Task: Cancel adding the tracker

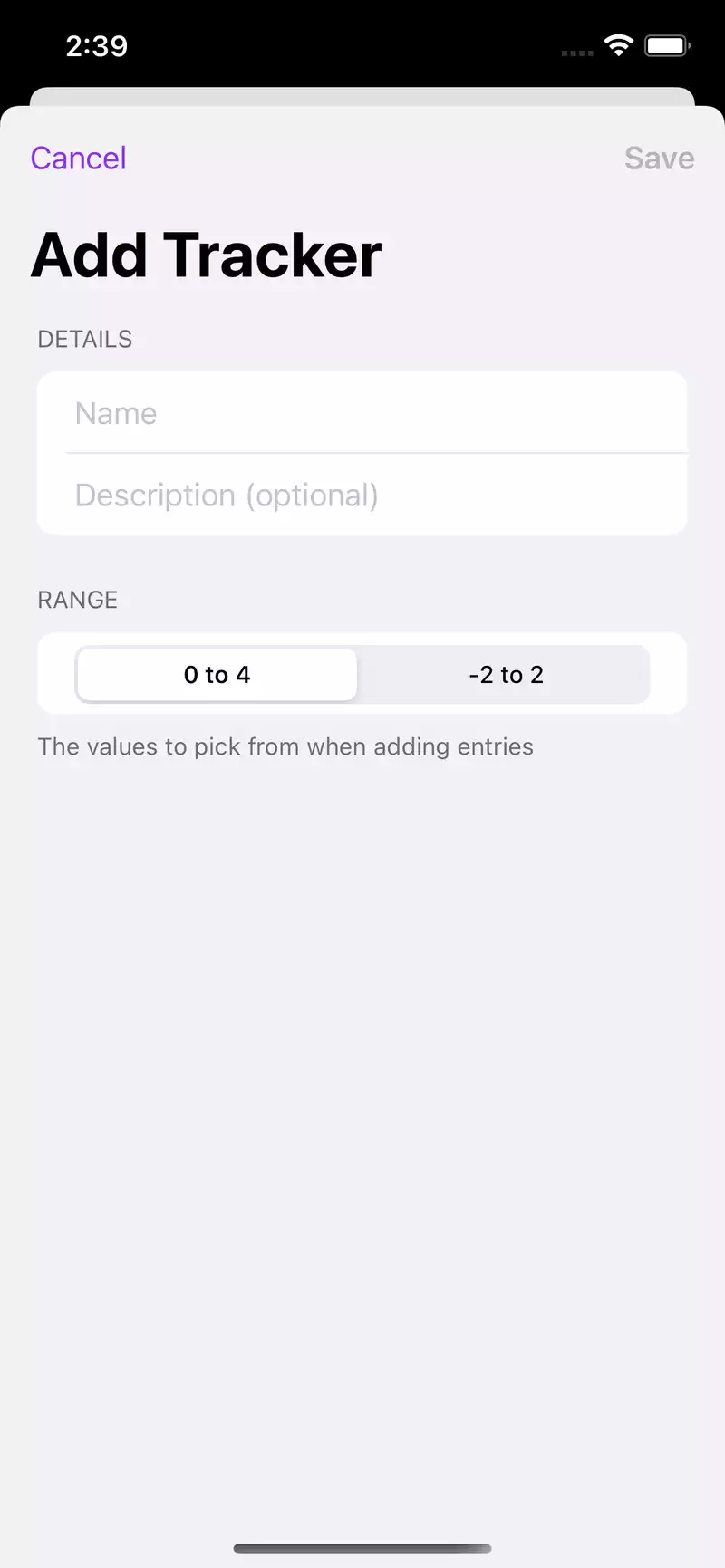Action: point(78,158)
